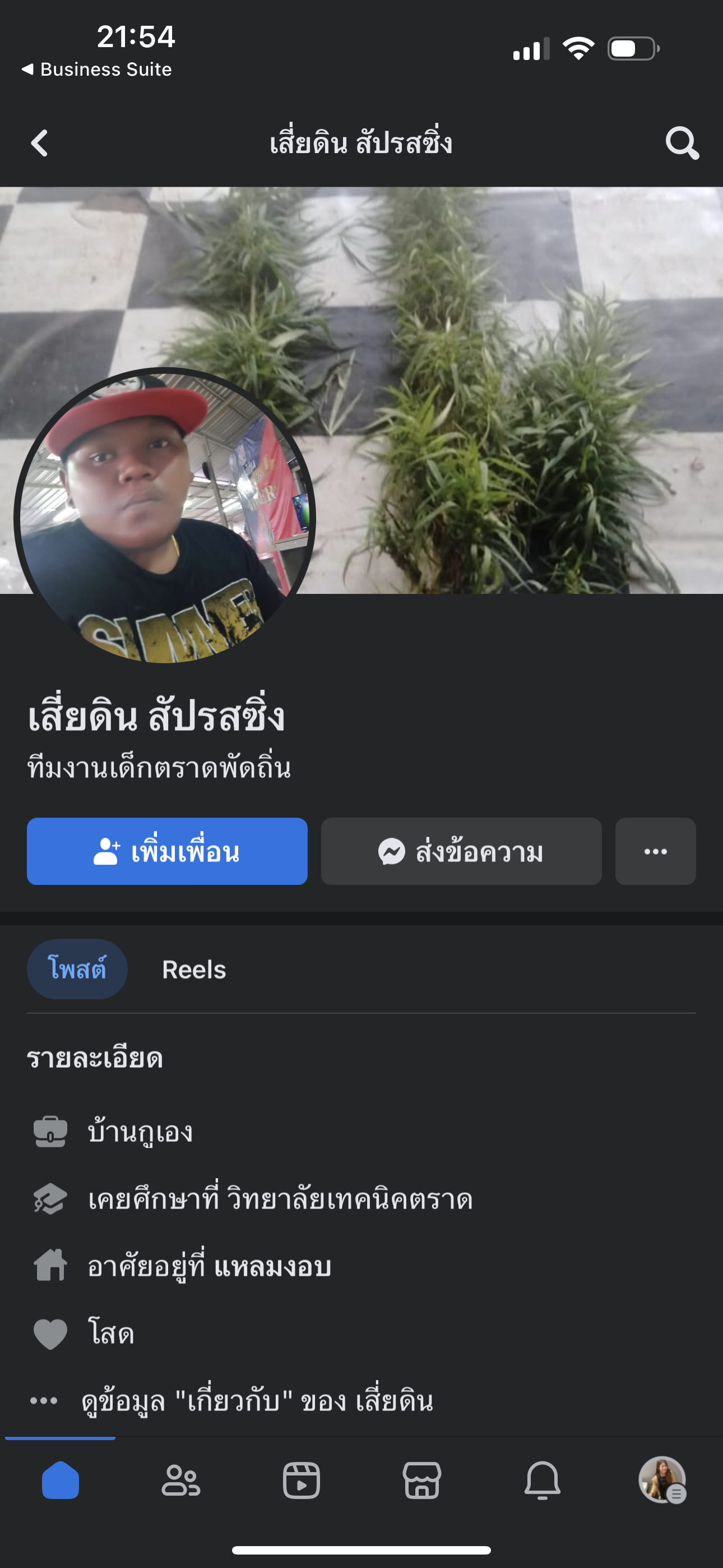Open the three-dot more options button
This screenshot has width=723, height=1568.
click(x=655, y=851)
